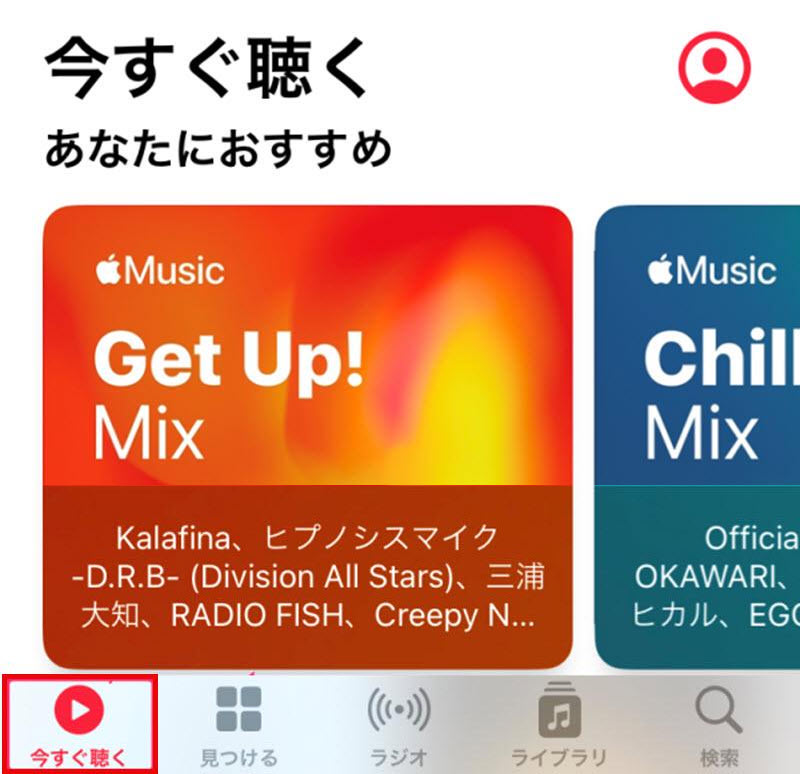Open the Get Up! Mix card
This screenshot has height=774, width=800.
tap(308, 435)
